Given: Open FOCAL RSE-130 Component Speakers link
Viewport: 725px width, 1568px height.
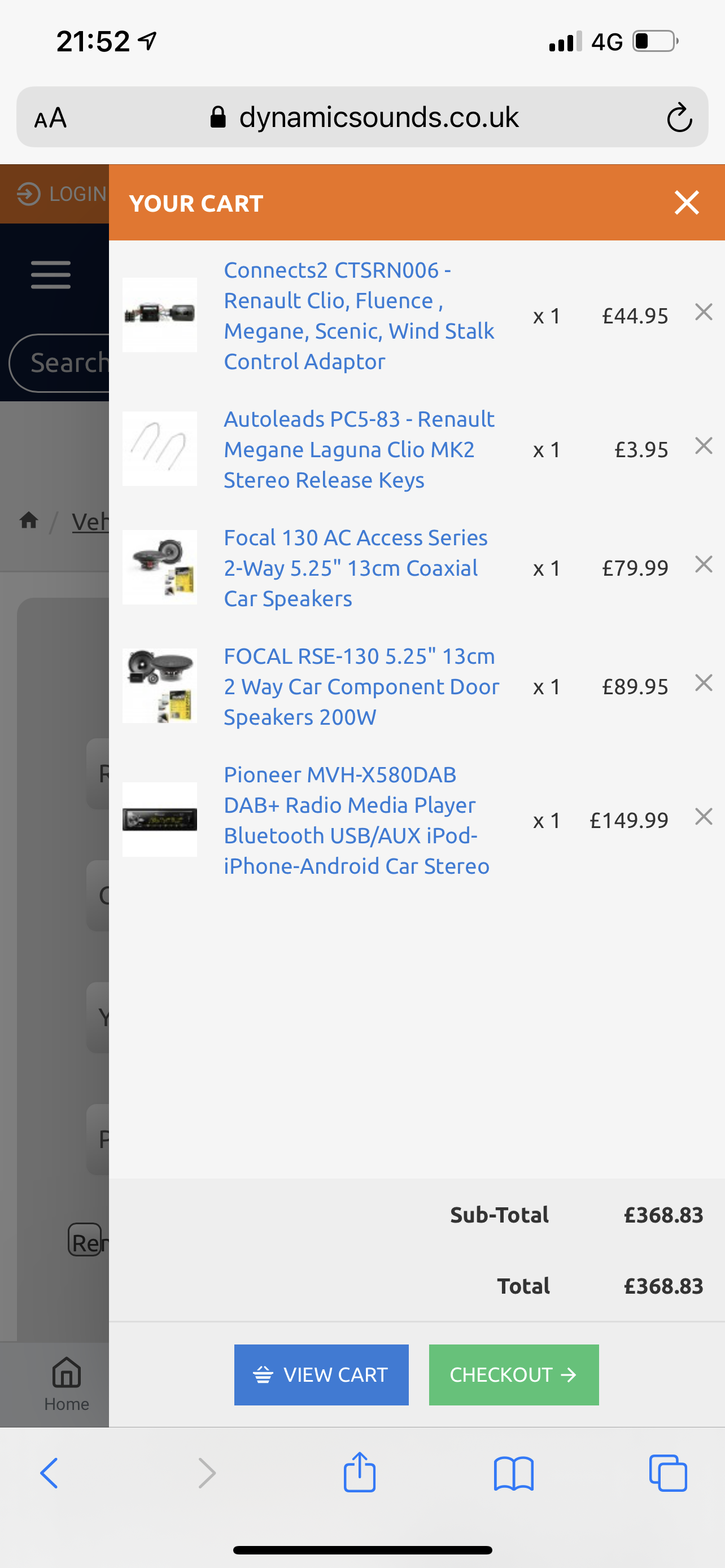Looking at the screenshot, I should (x=360, y=686).
